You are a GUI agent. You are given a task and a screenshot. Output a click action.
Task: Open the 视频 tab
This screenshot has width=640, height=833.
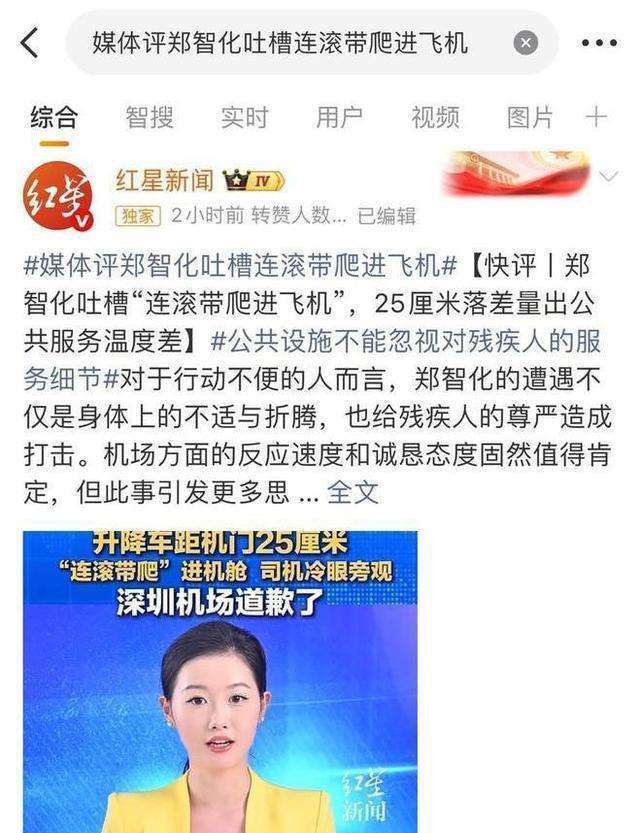click(x=435, y=117)
